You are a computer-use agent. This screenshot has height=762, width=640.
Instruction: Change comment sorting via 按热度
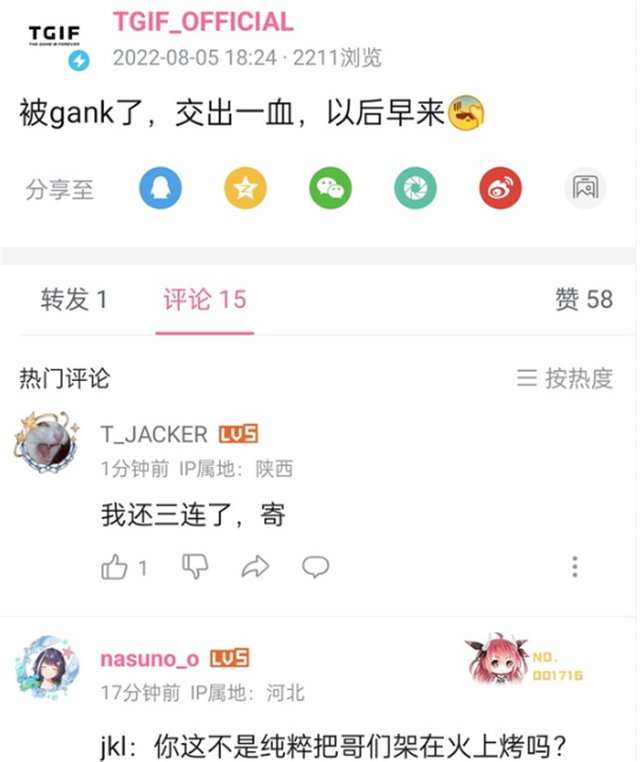[x=565, y=378]
